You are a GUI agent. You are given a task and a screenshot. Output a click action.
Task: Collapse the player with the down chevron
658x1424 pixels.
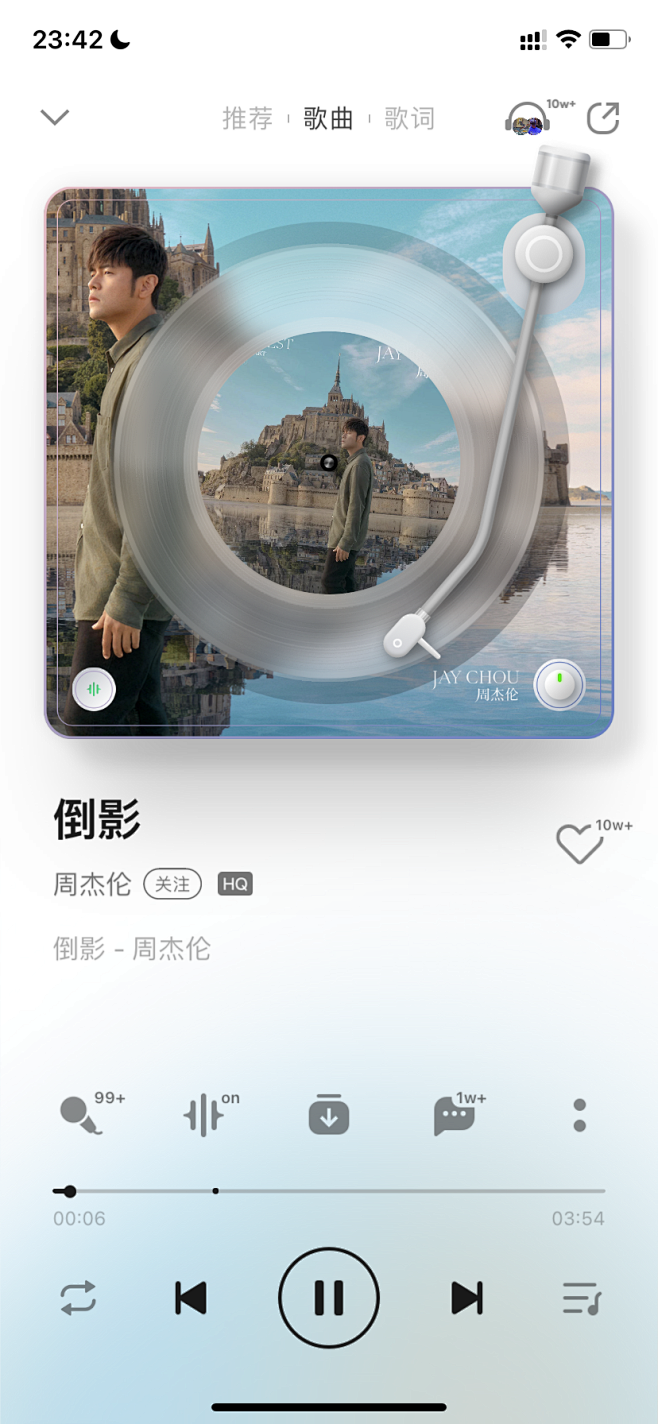point(54,117)
